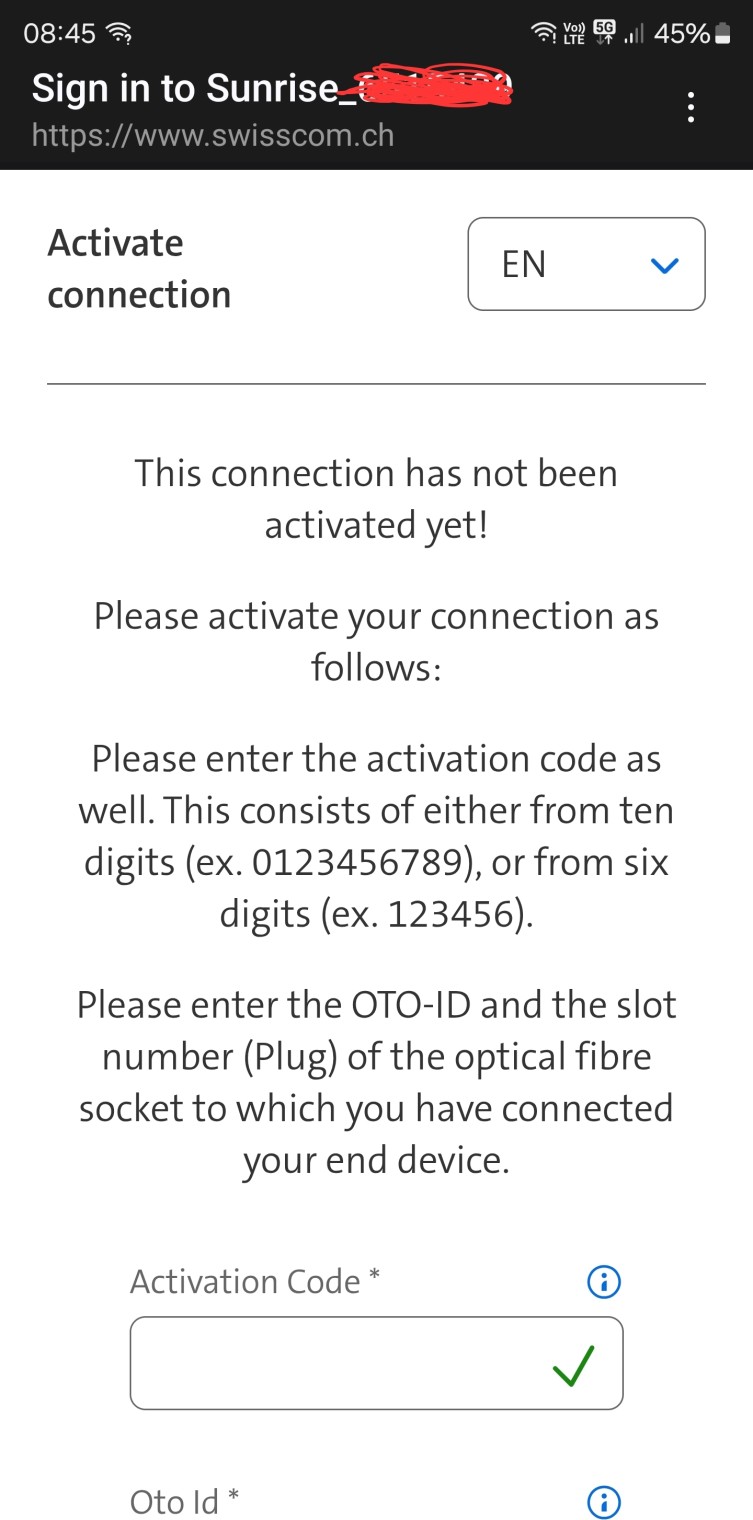Tap the battery indicator showing 45%
The image size is (753, 1520).
pyautogui.click(x=693, y=34)
